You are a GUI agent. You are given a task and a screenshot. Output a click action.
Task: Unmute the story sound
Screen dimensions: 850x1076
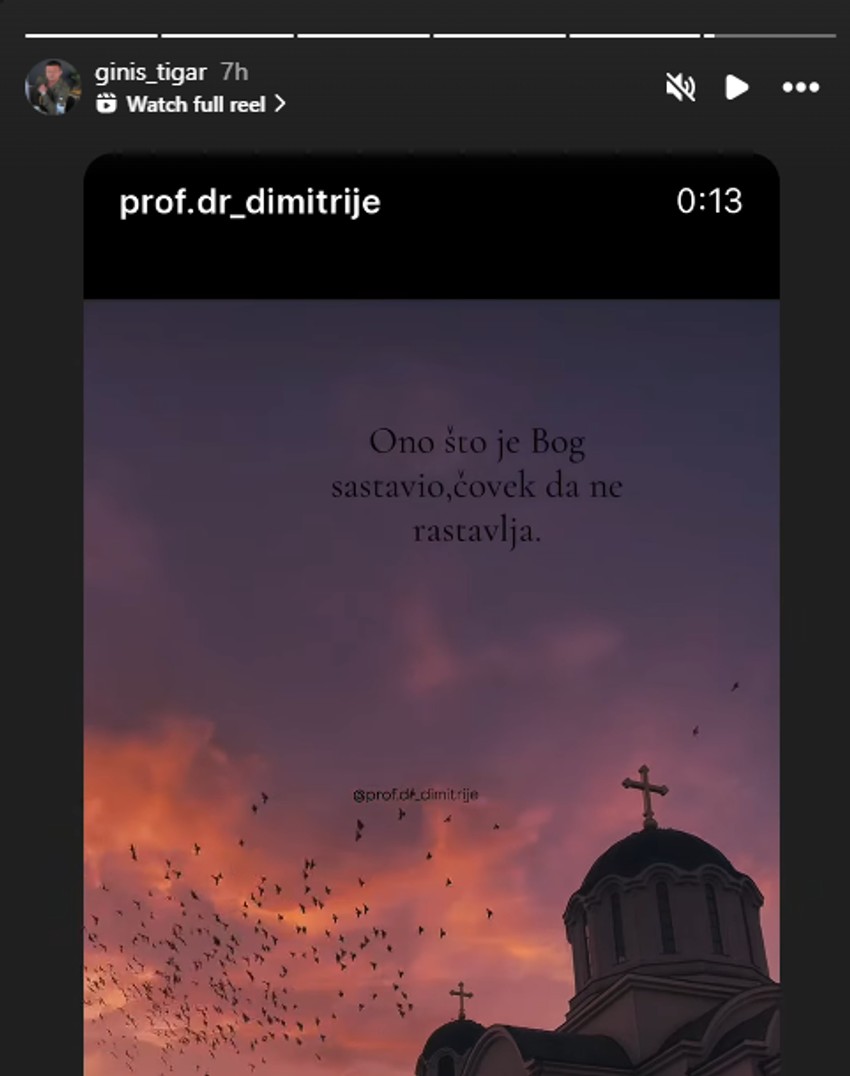tap(680, 88)
